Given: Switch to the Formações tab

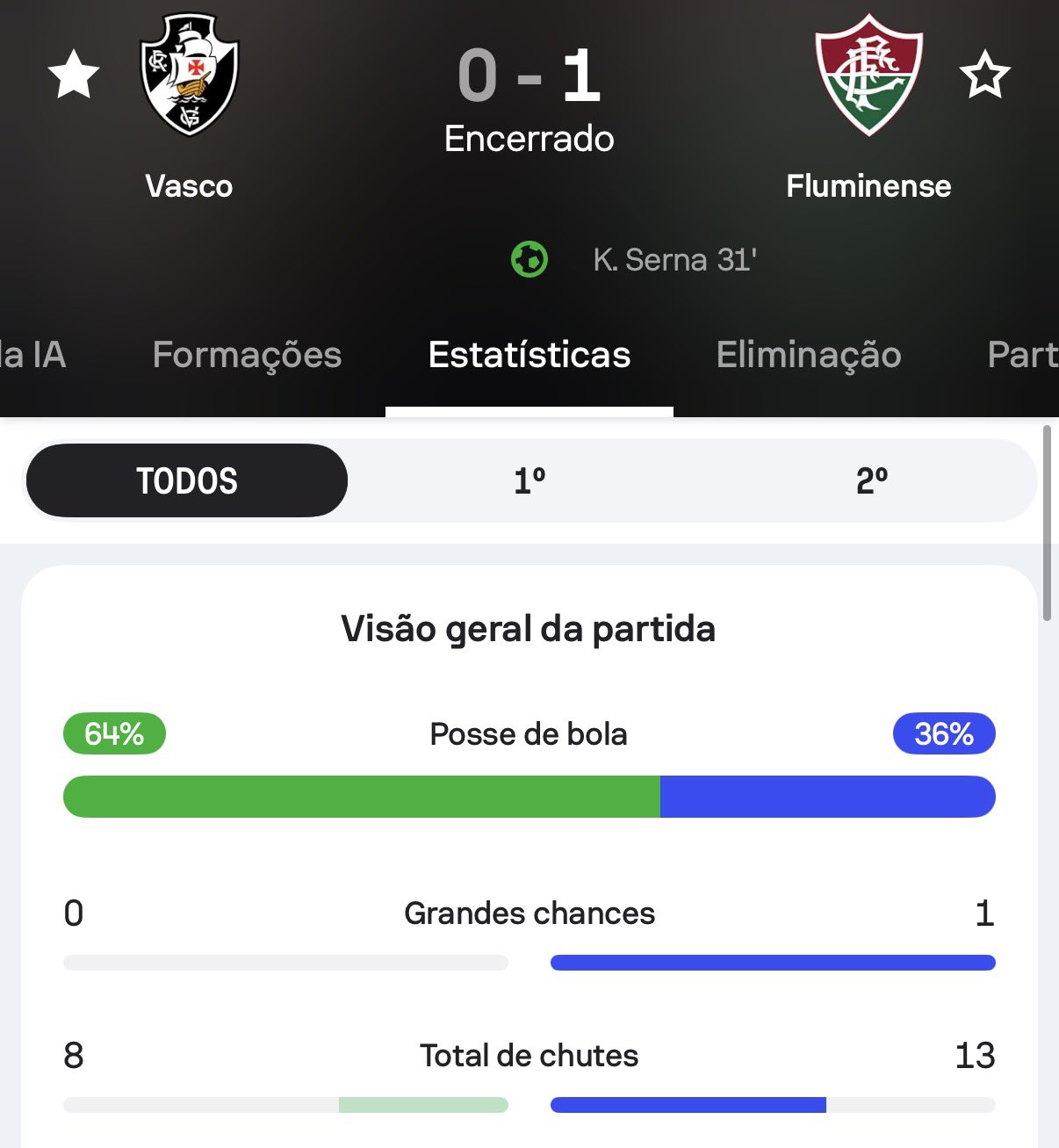Looking at the screenshot, I should (247, 355).
